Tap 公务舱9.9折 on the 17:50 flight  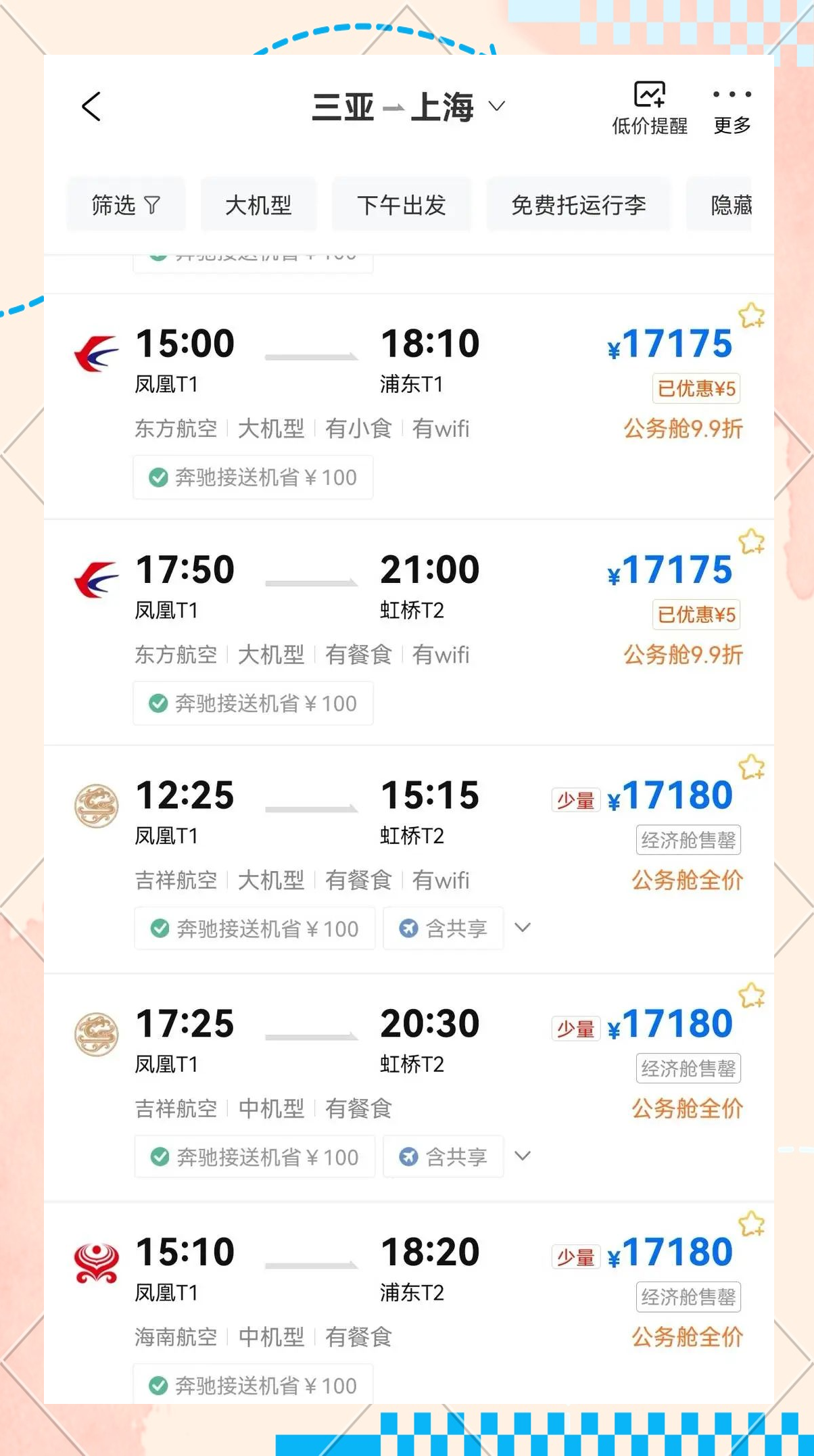click(683, 655)
